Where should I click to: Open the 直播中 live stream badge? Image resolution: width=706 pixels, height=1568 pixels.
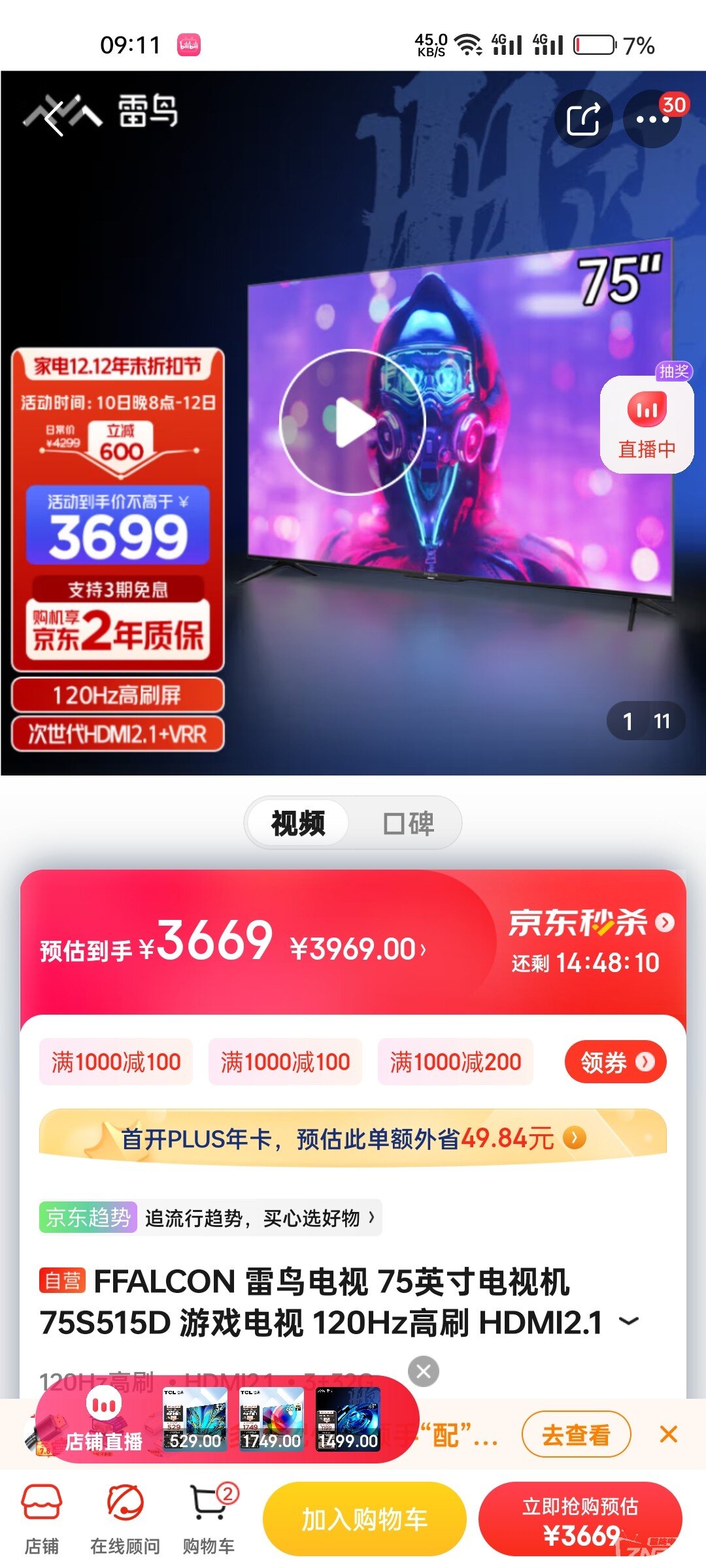[647, 425]
